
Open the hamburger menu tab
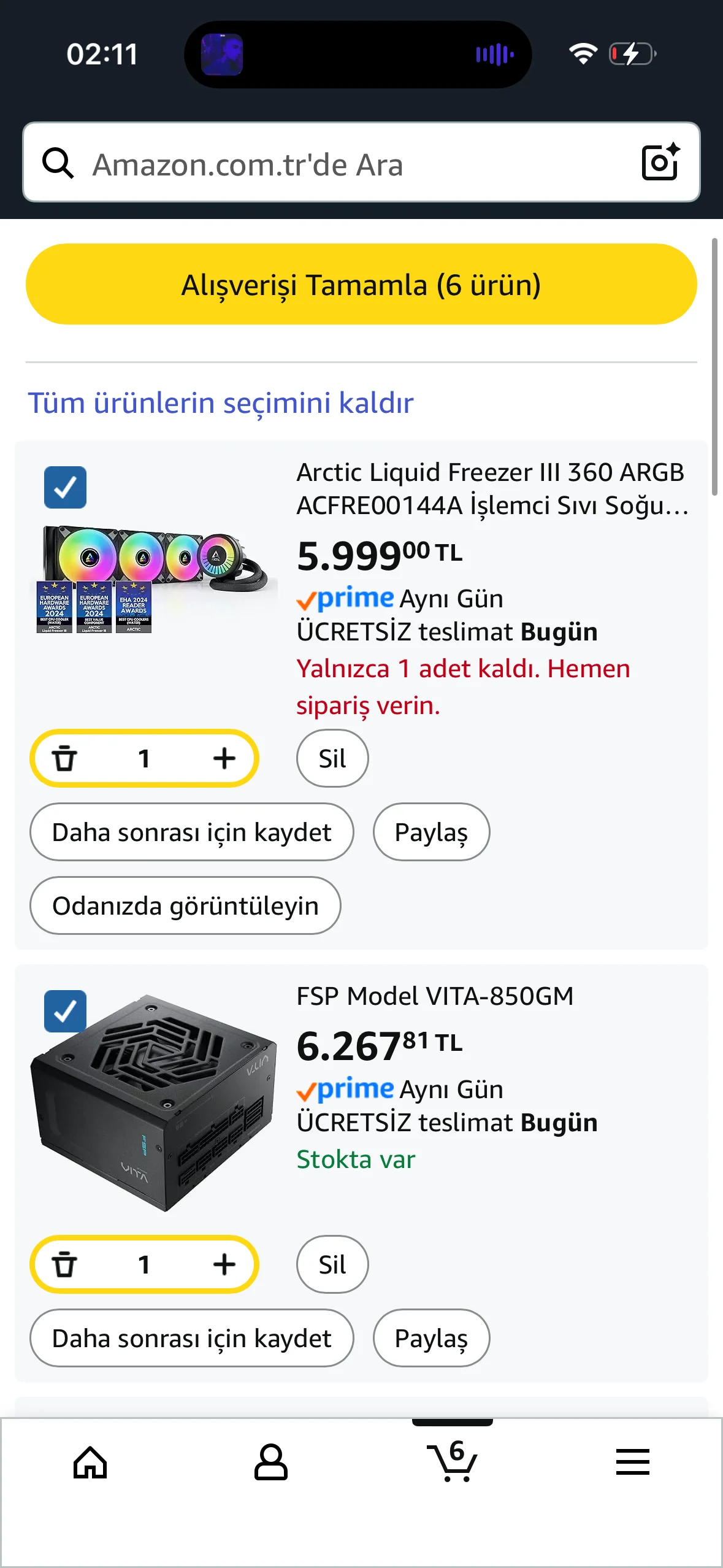click(x=632, y=1462)
